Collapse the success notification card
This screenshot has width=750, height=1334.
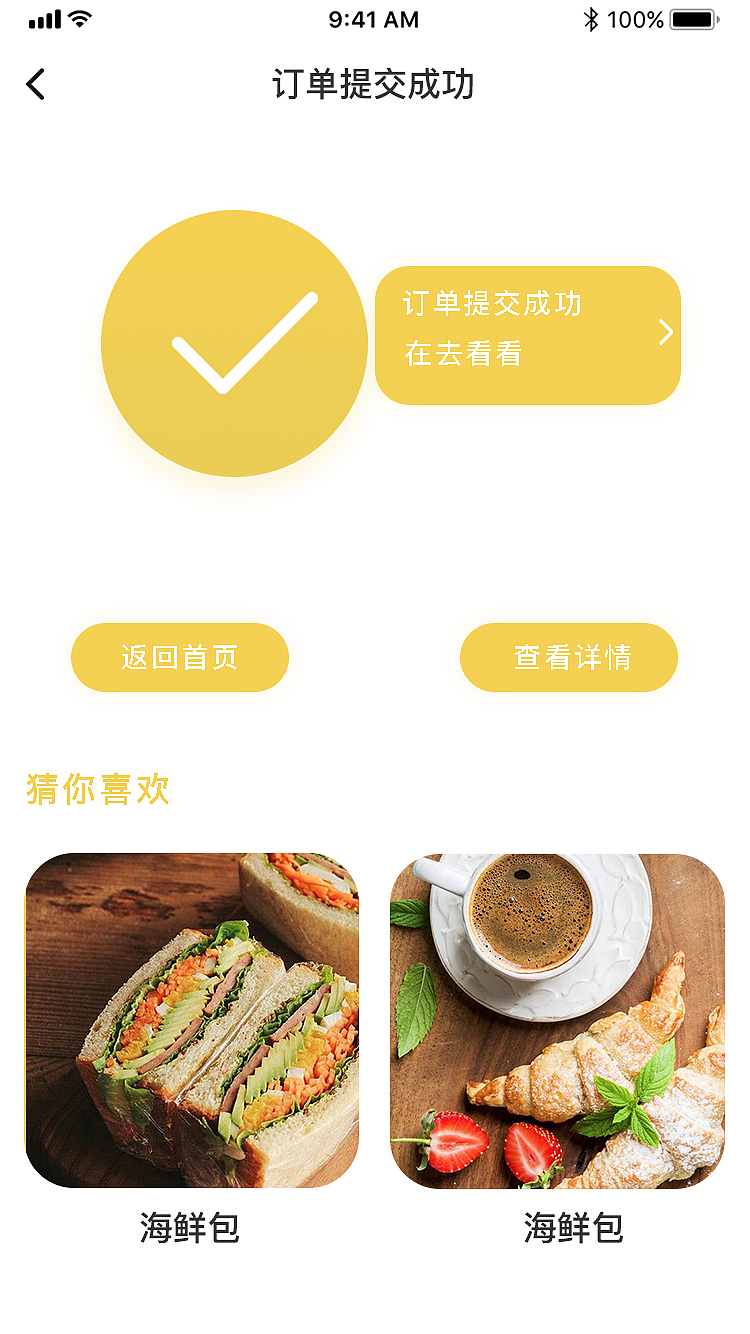point(528,334)
